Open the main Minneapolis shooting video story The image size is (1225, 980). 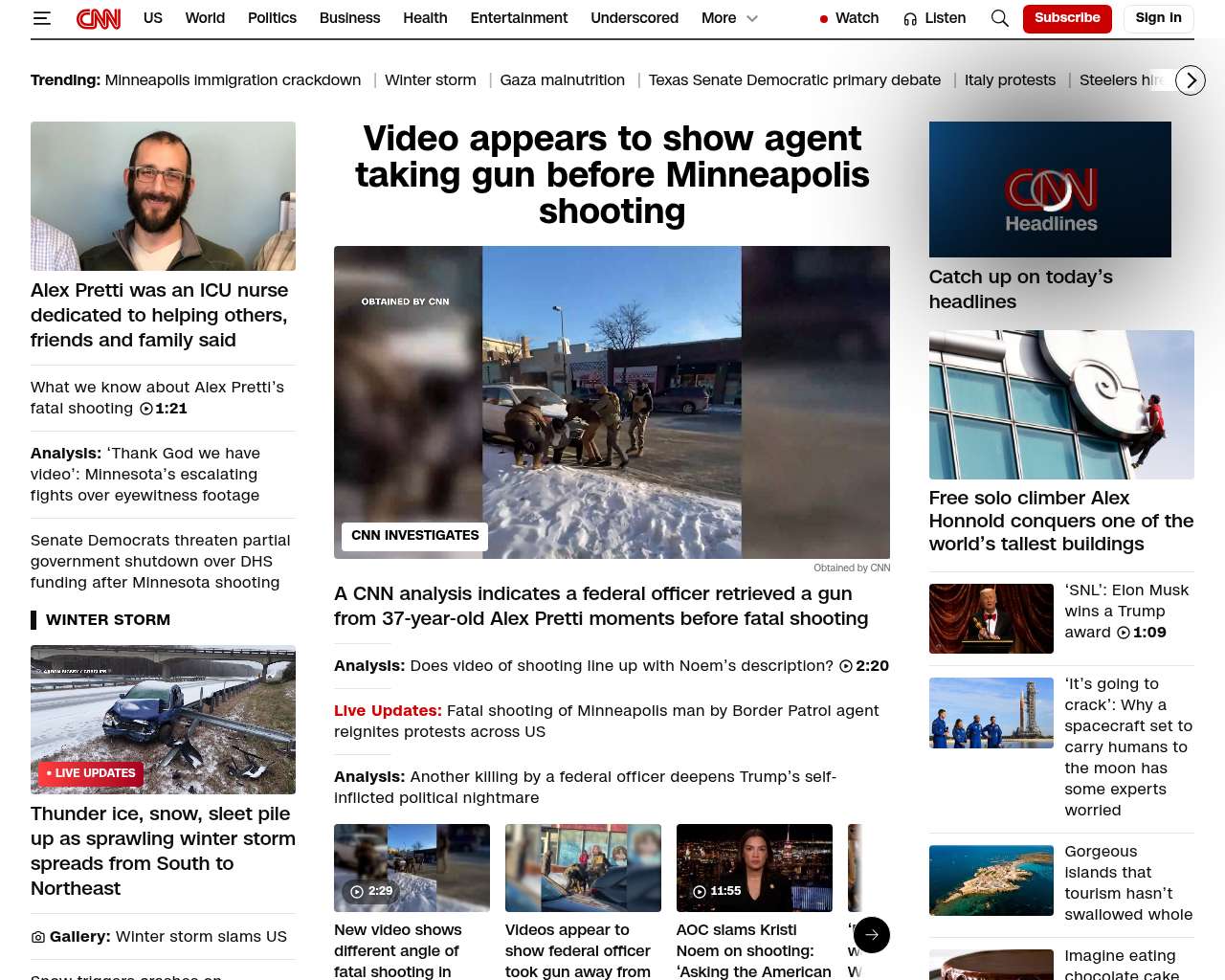(612, 175)
